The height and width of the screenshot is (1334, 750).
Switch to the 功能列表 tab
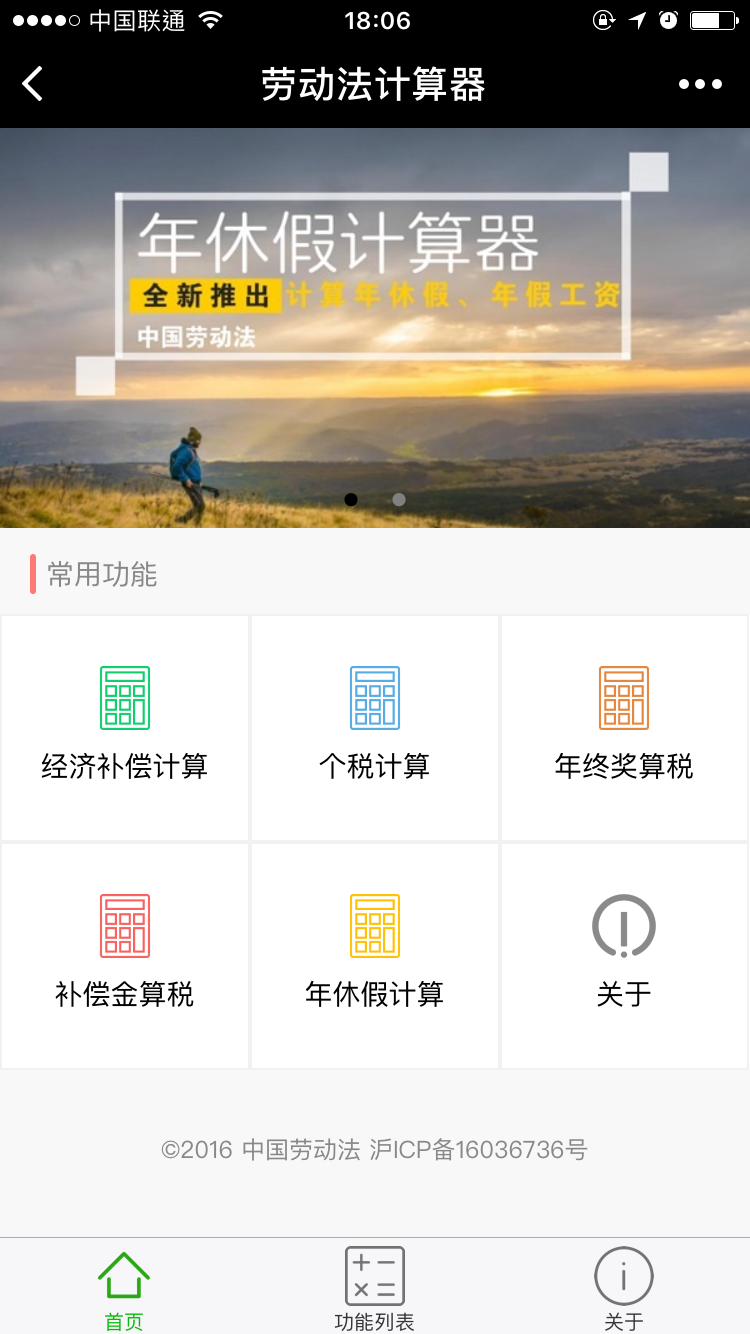tap(374, 1288)
